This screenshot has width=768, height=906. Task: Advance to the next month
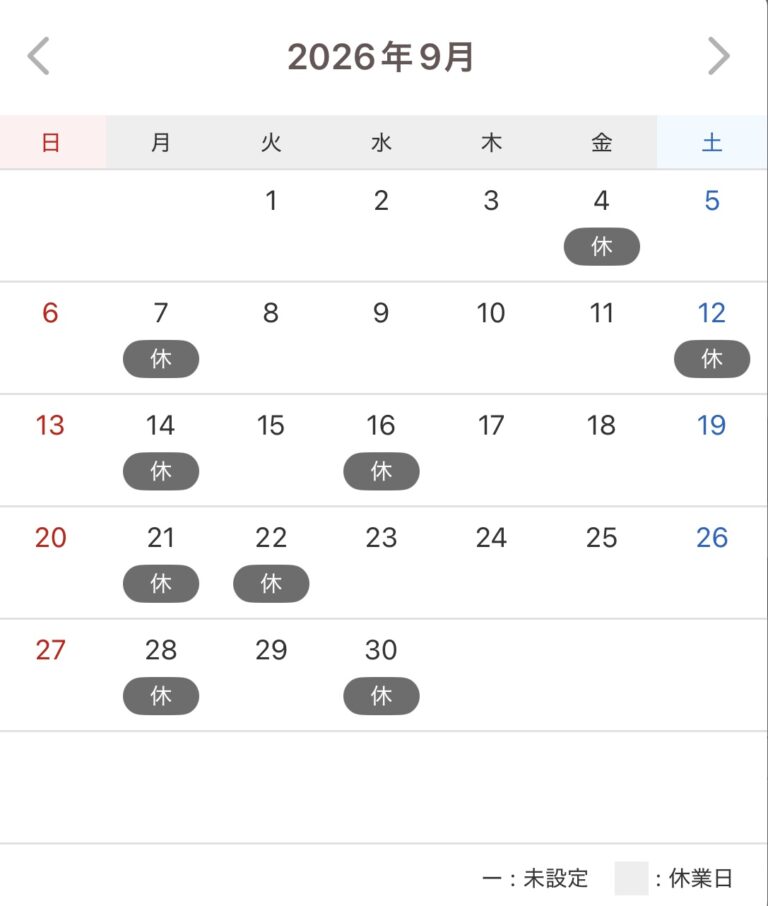[x=719, y=56]
